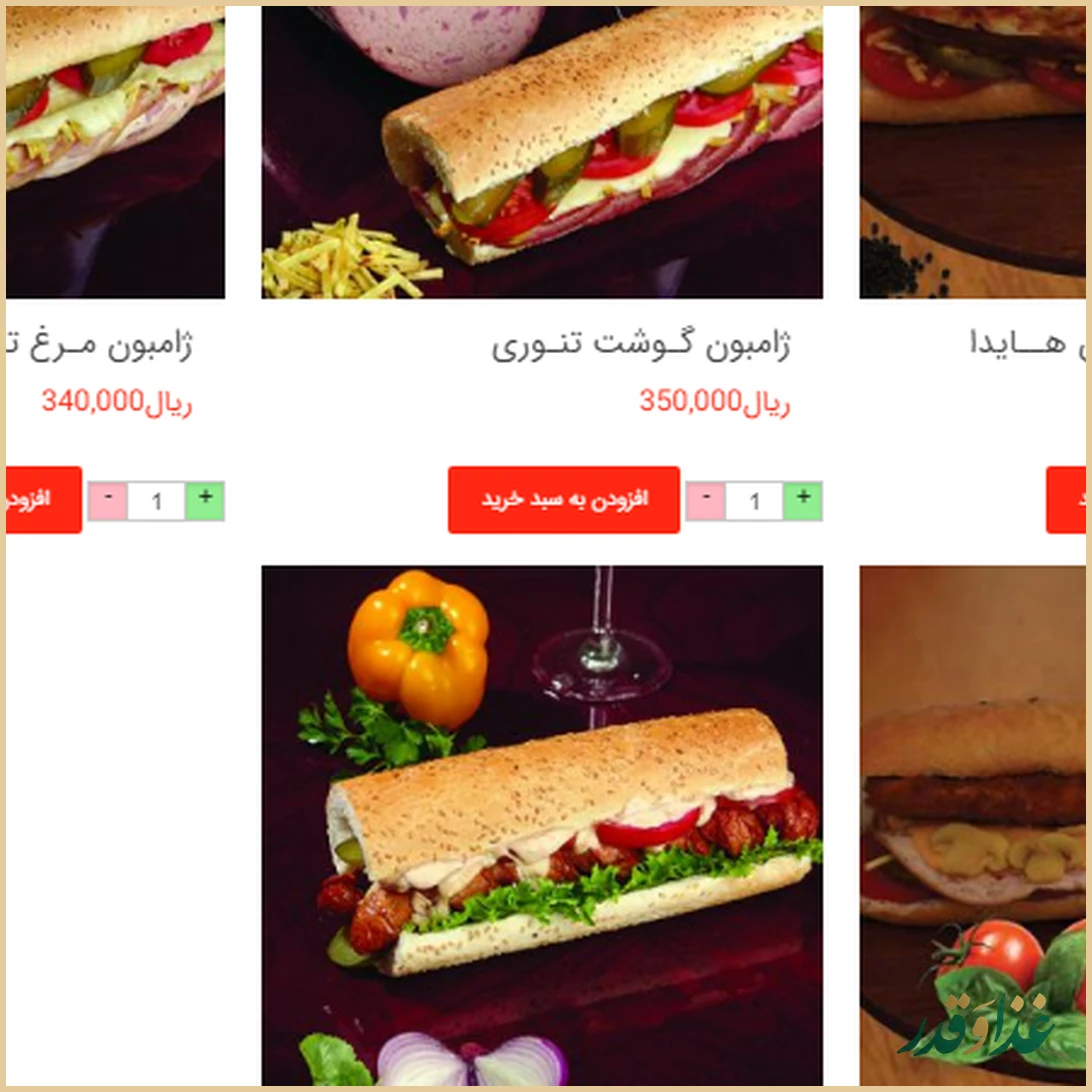
Task: Open the sandwich photo with yellow bell pepper
Action: [542, 825]
